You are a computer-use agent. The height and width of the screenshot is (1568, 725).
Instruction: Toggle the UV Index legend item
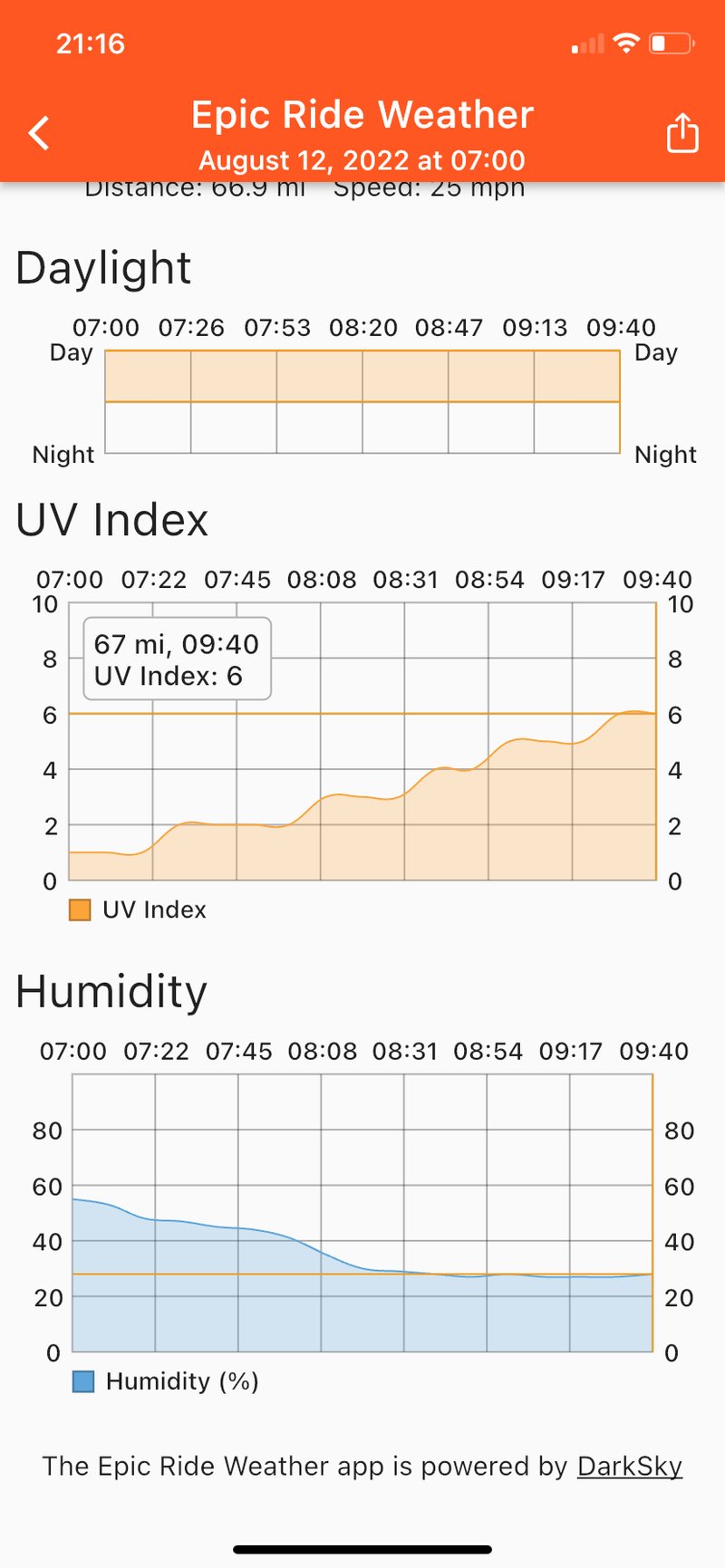click(138, 909)
